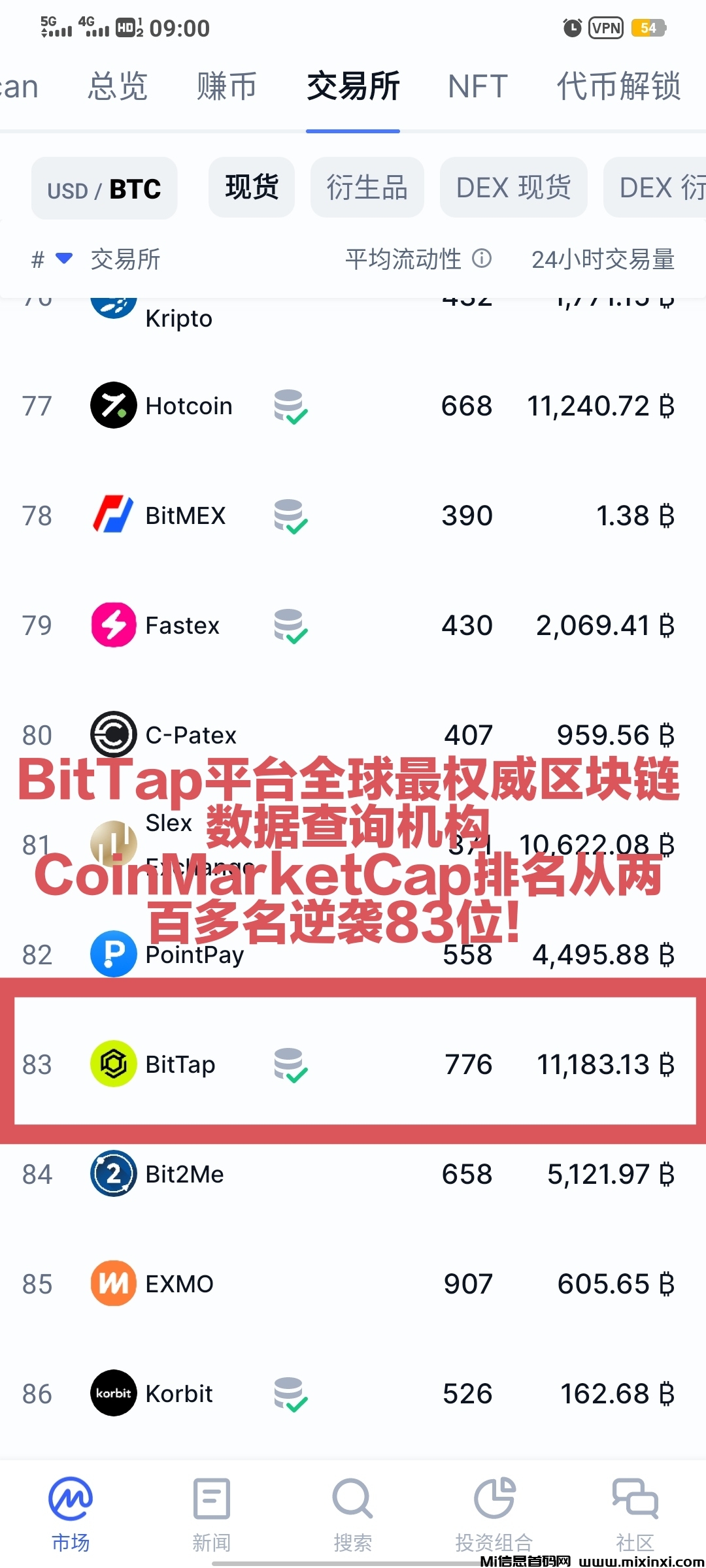Tap the BitMEX logo icon

pos(114,515)
